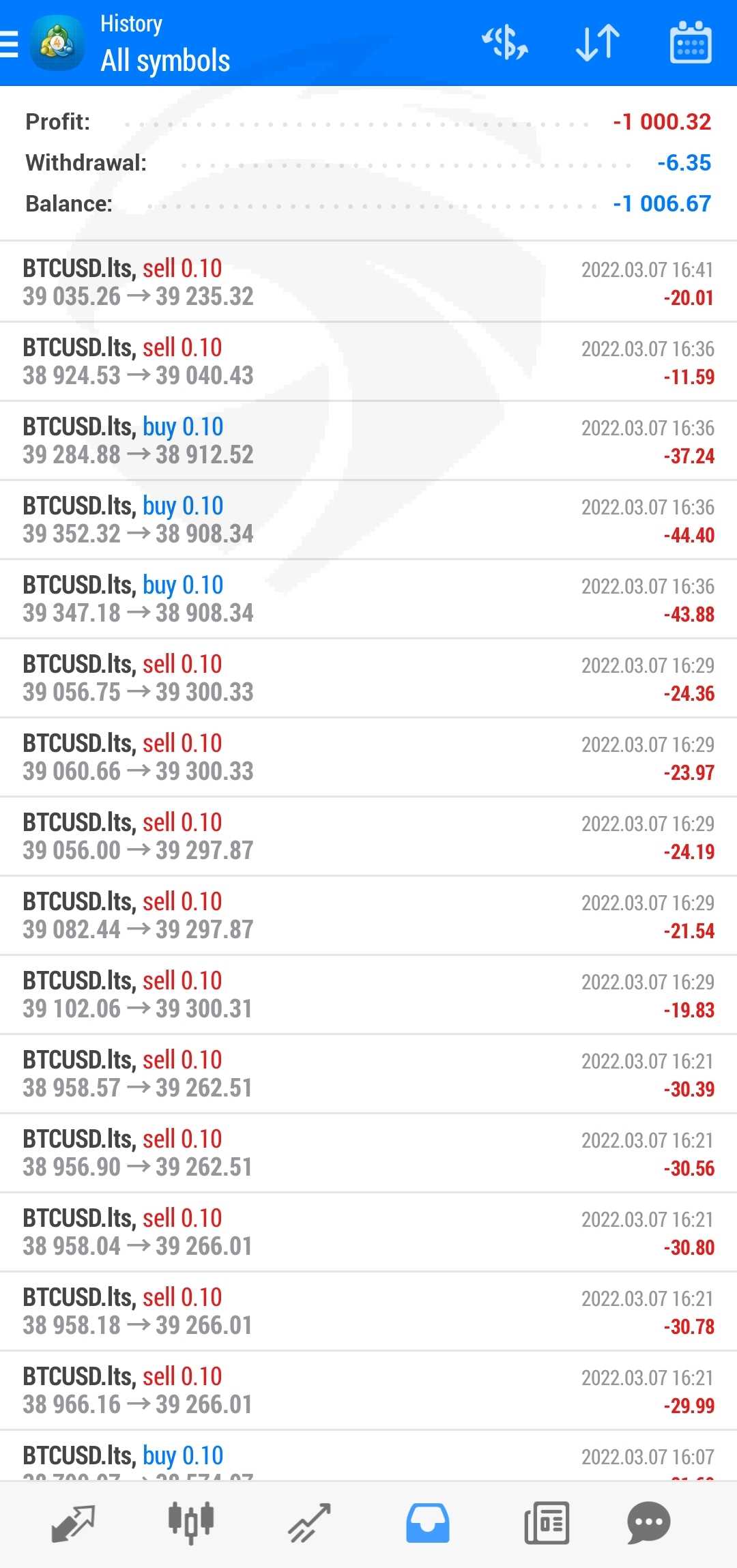
Task: Switch to the News tab
Action: pyautogui.click(x=547, y=1523)
